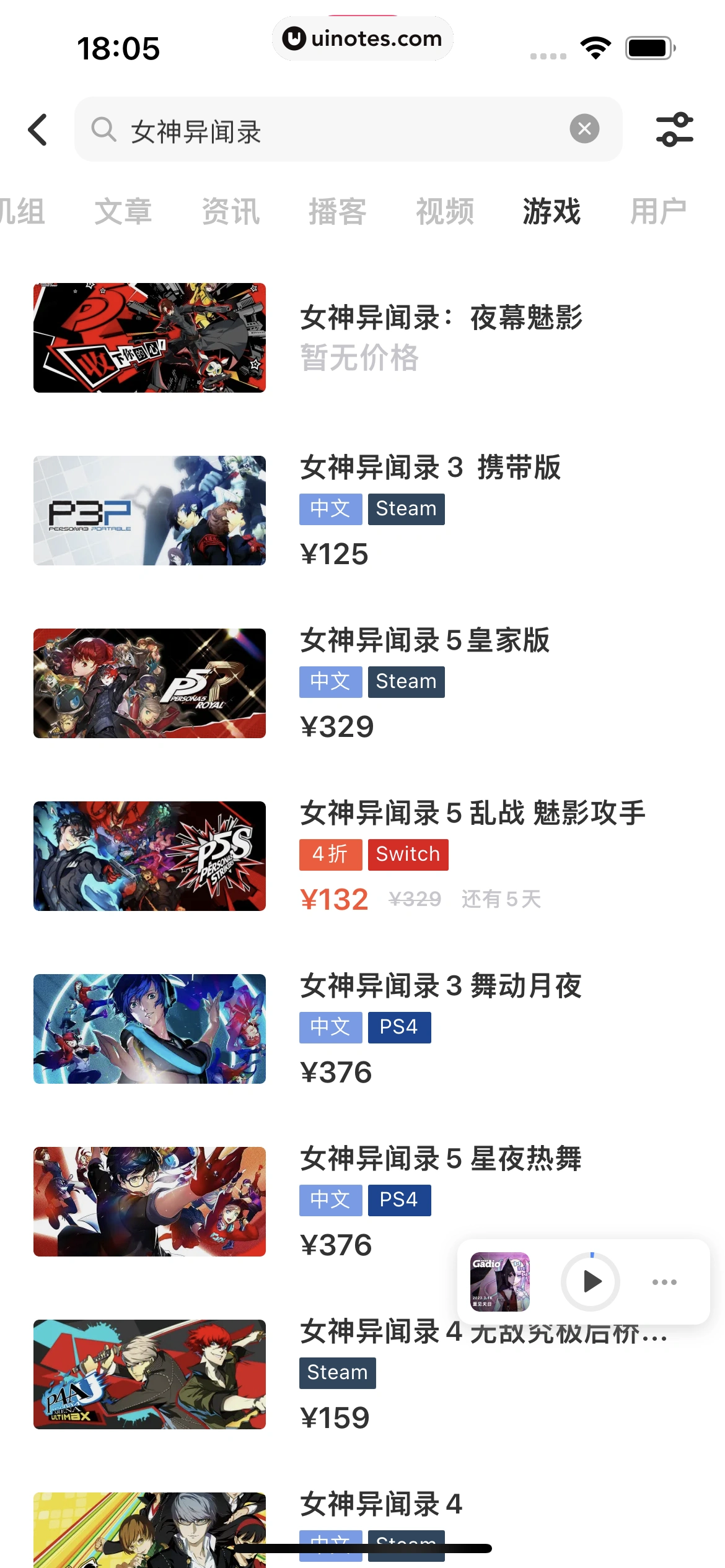Tap uinotes.com in the status pill
This screenshot has height=1568, width=725.
click(362, 38)
